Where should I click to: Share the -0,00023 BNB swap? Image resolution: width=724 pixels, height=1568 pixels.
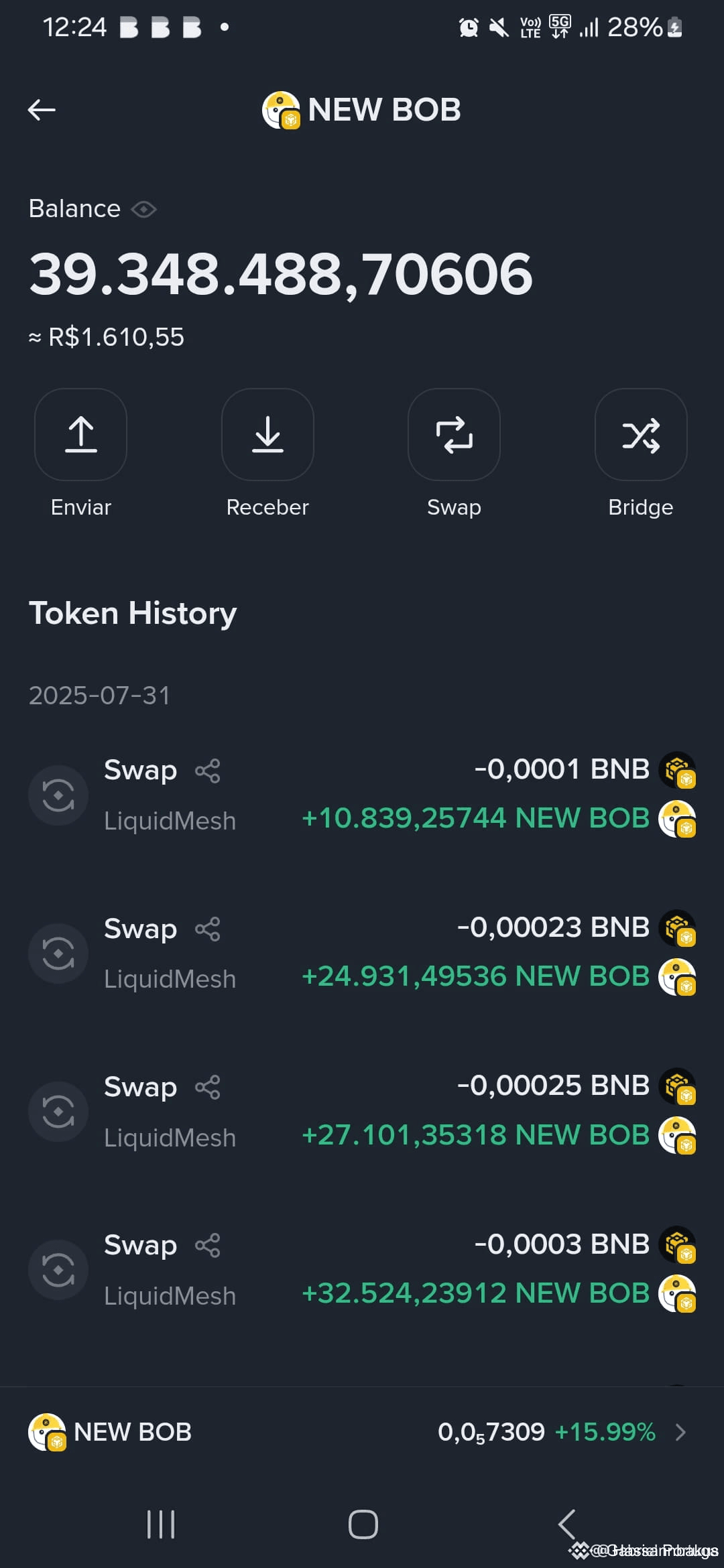click(x=208, y=929)
